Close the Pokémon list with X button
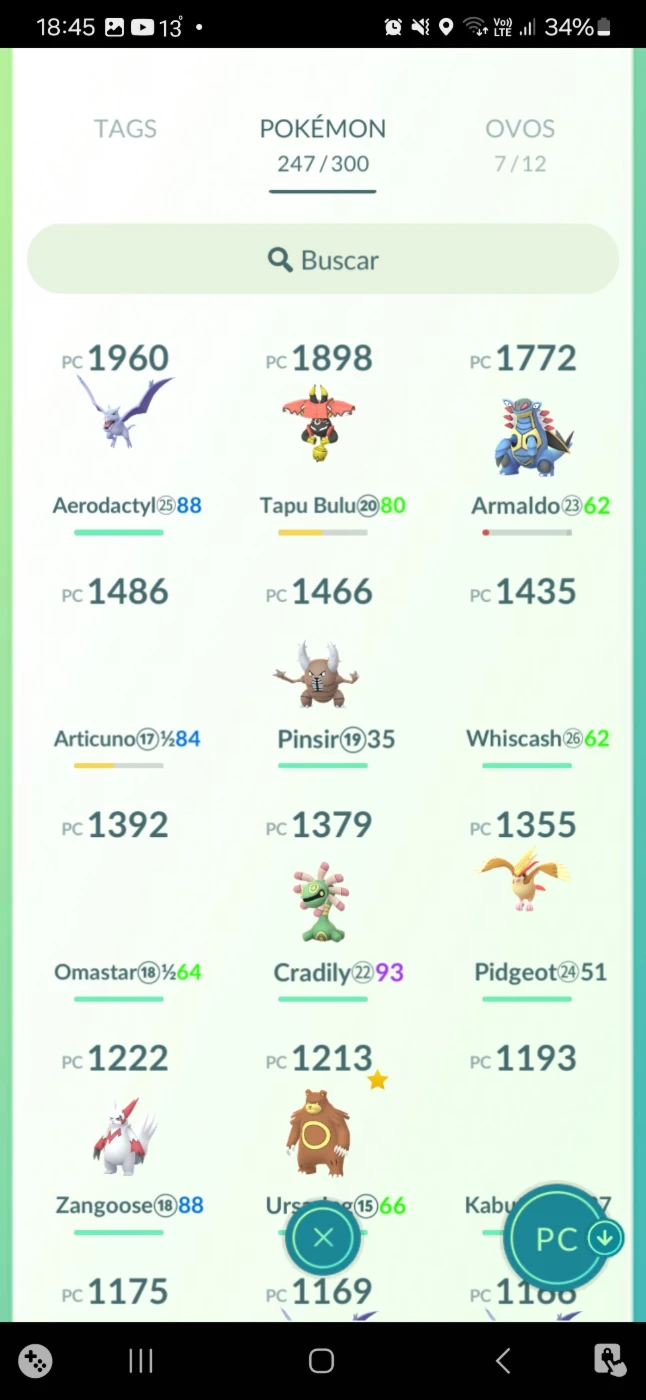The height and width of the screenshot is (1400, 646). point(323,1238)
